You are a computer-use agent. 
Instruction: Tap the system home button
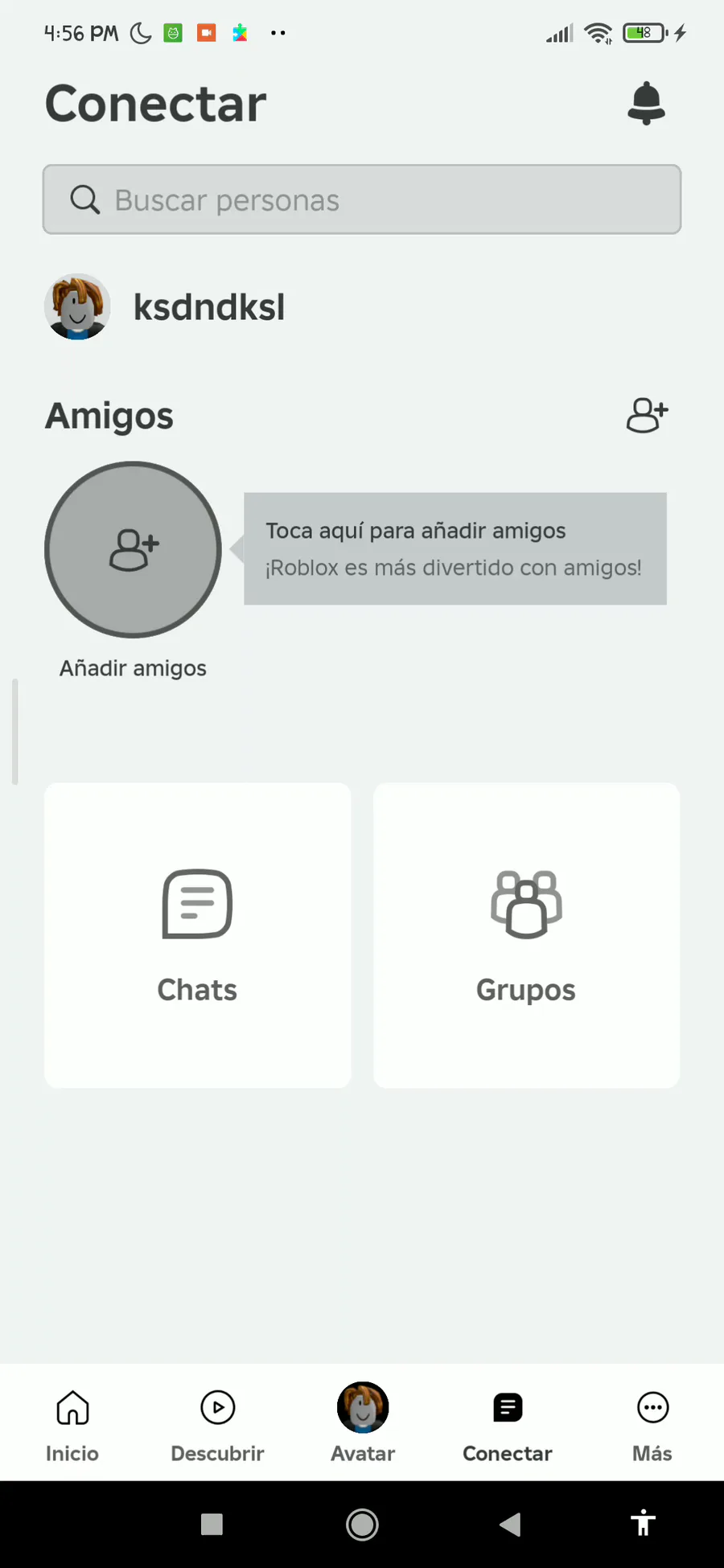pos(362,1525)
